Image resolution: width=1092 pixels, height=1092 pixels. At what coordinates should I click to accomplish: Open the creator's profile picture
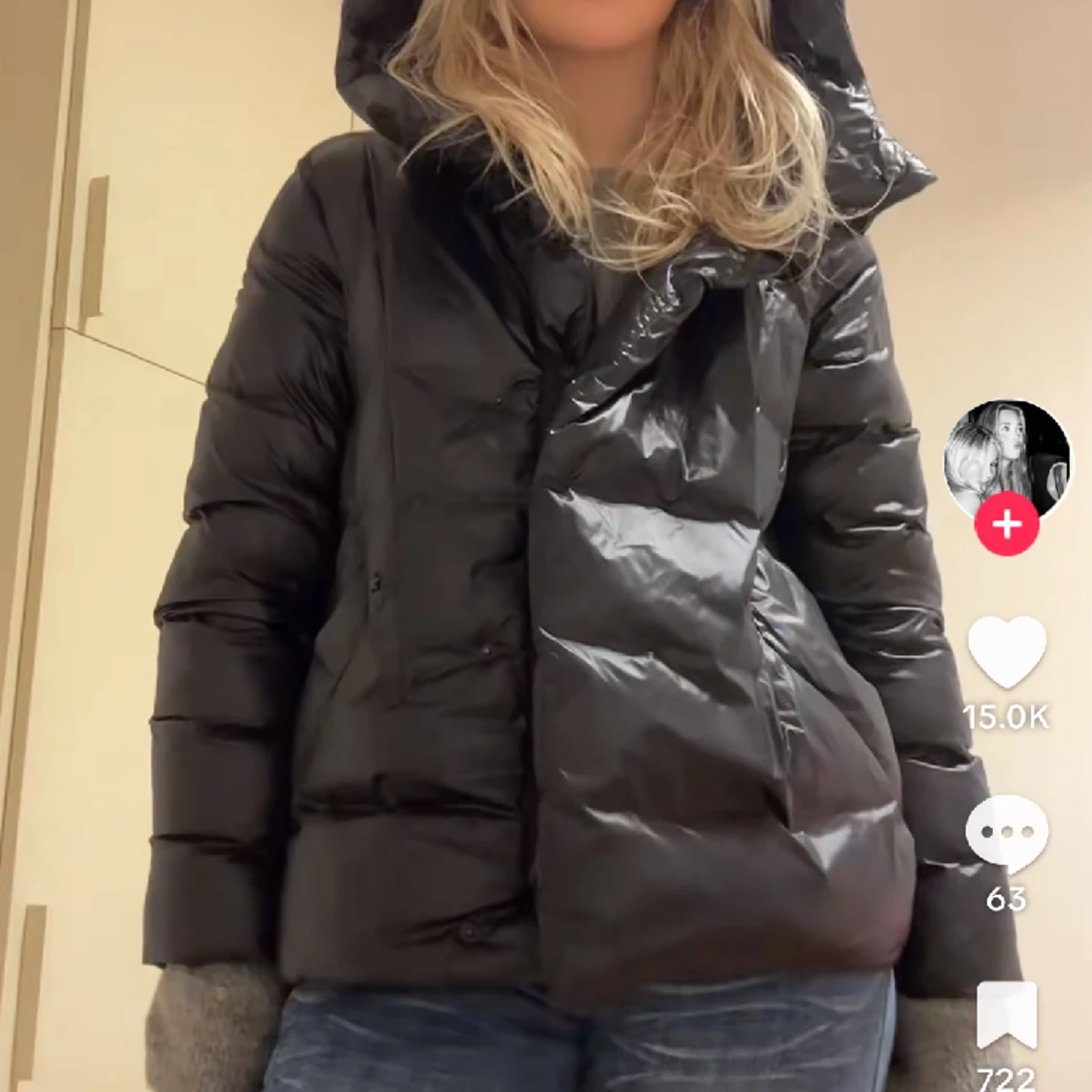(1007, 455)
